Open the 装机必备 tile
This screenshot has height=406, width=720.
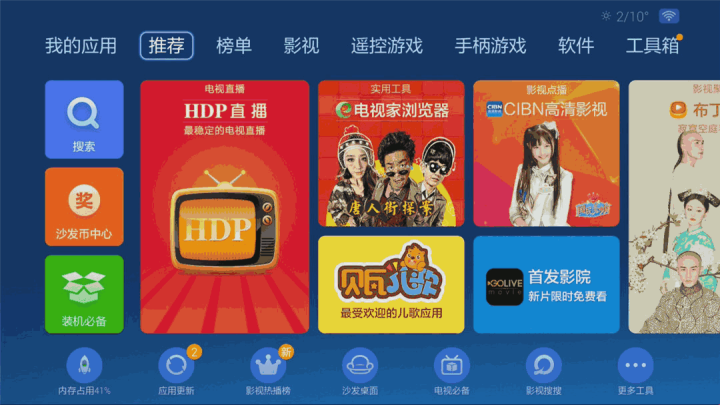pos(84,293)
